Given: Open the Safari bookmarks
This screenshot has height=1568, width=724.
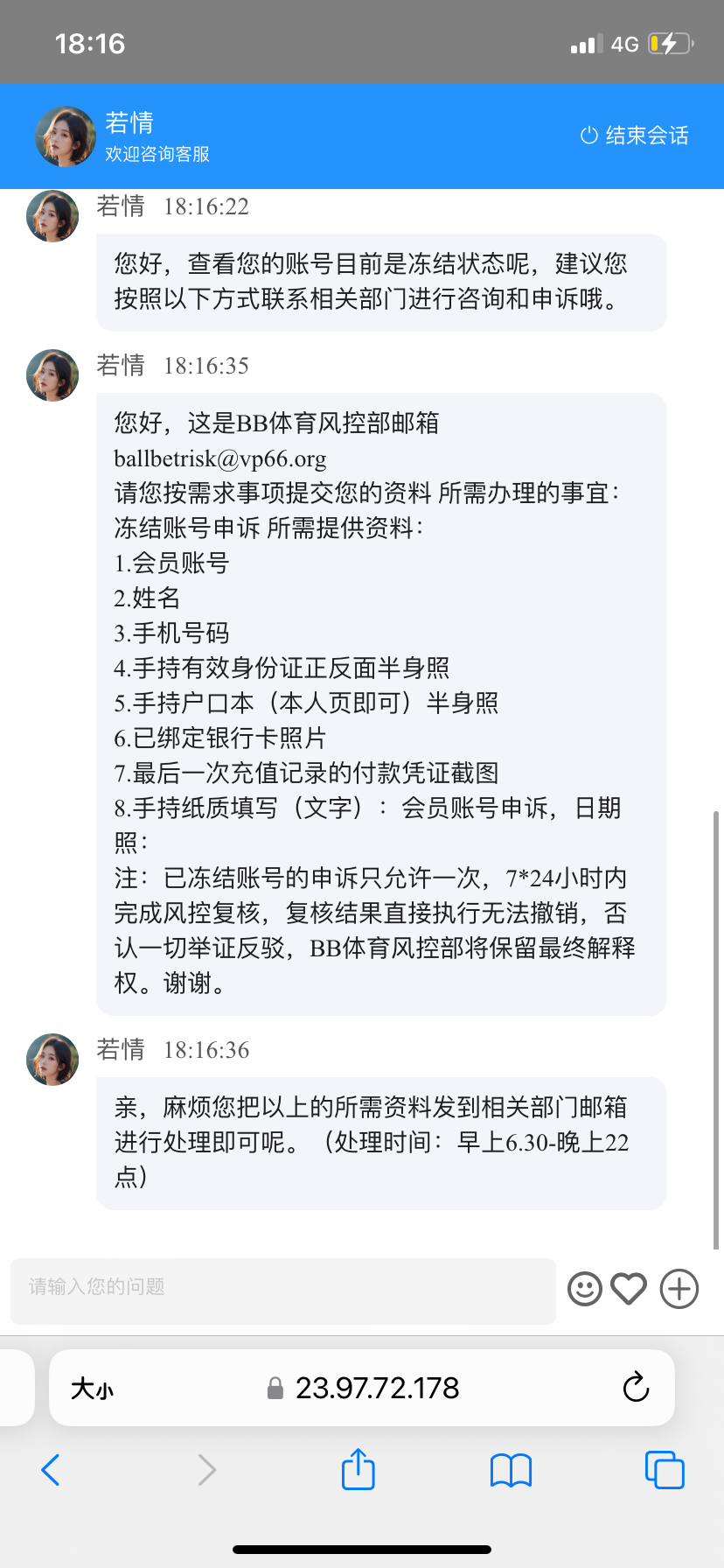Looking at the screenshot, I should (512, 1470).
